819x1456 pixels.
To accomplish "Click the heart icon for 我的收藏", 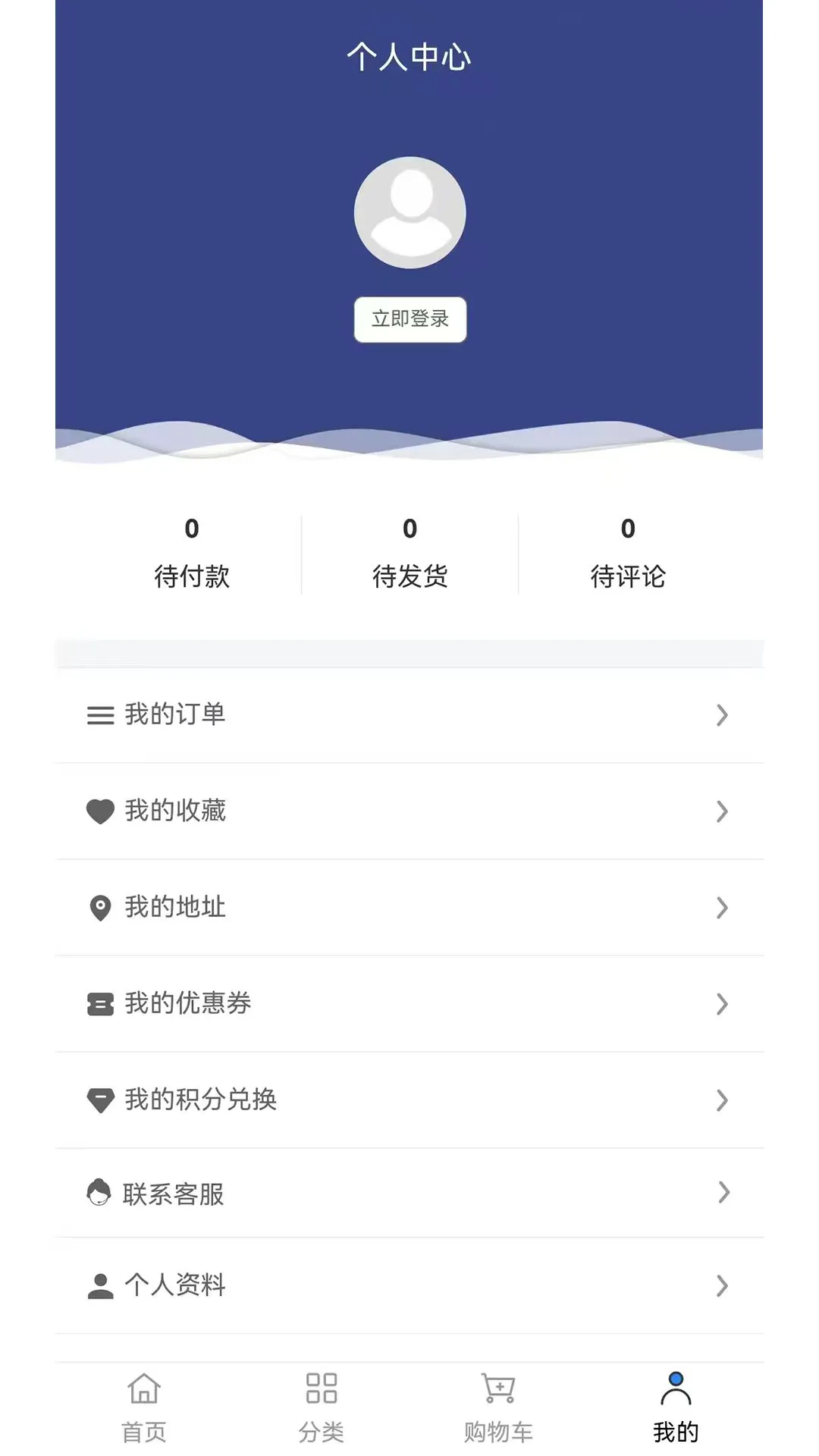I will [99, 811].
